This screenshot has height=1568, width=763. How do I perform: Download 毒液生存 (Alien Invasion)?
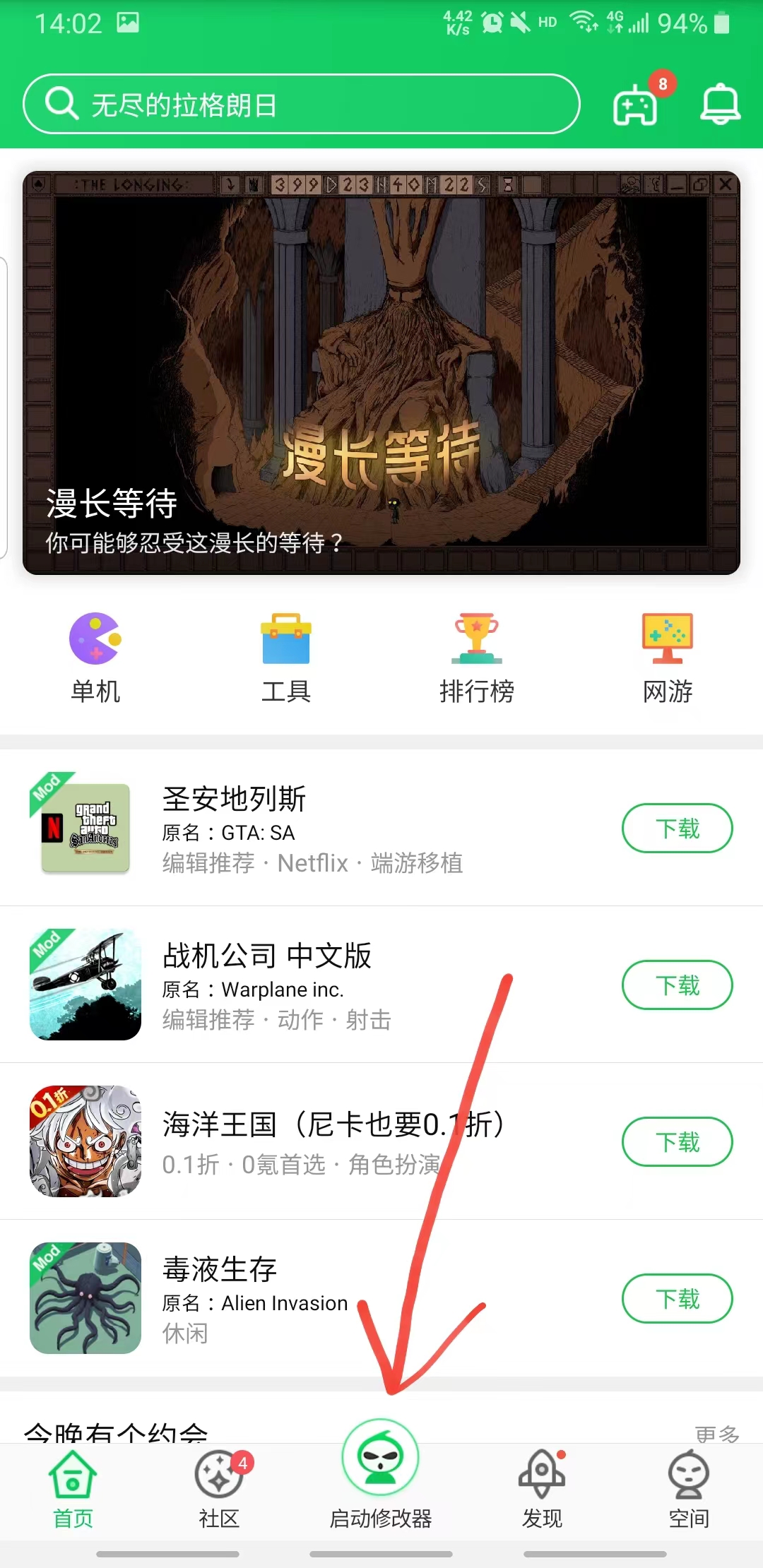677,1300
